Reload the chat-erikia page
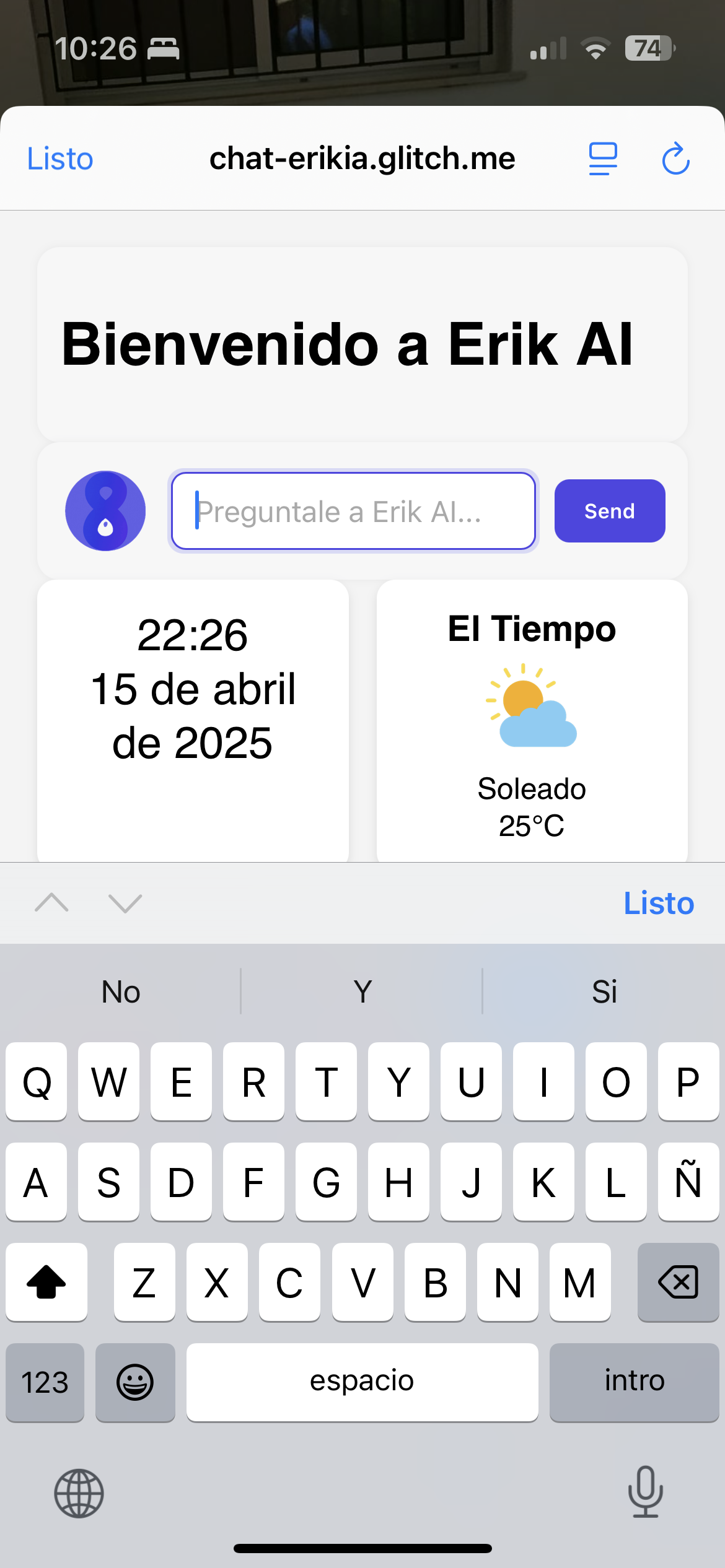Viewport: 725px width, 1568px height. click(675, 159)
